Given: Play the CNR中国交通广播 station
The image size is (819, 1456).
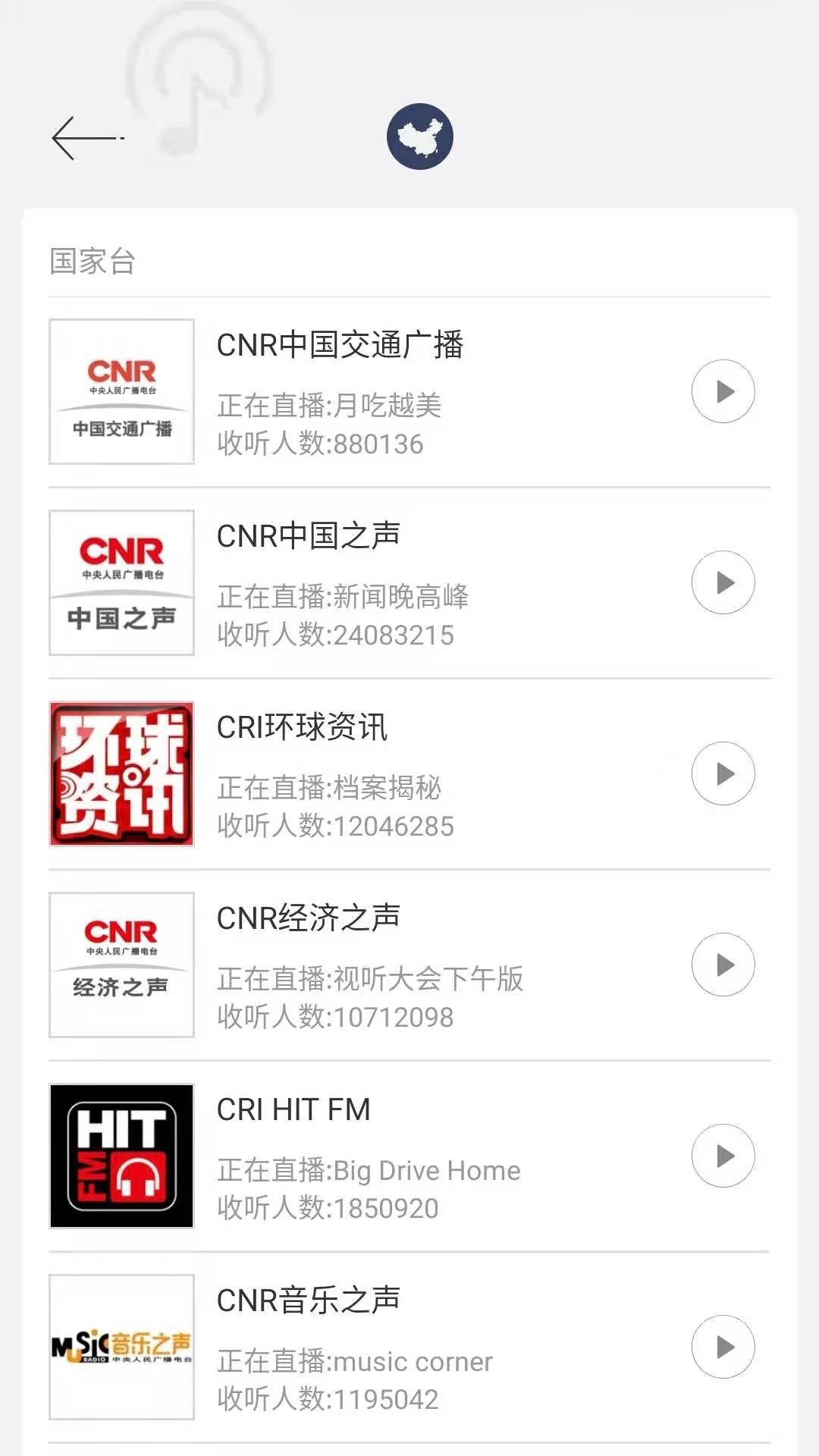Looking at the screenshot, I should point(723,391).
